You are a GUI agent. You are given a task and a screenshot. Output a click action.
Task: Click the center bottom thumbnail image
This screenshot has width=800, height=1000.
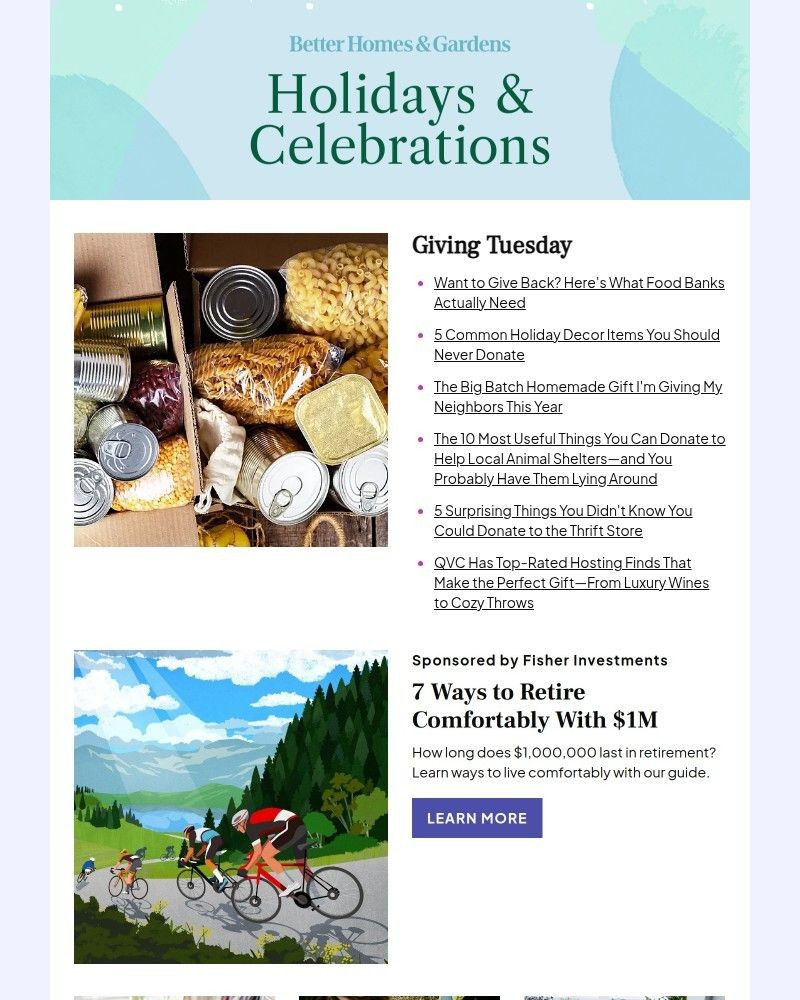(x=398, y=997)
